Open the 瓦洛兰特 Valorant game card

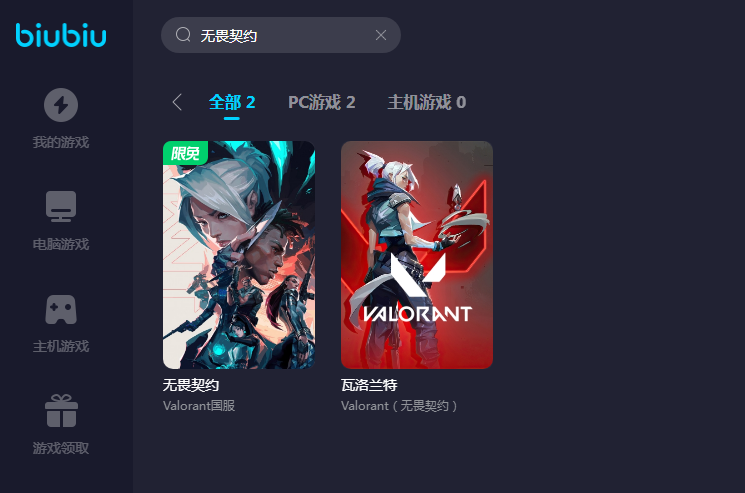pos(417,255)
